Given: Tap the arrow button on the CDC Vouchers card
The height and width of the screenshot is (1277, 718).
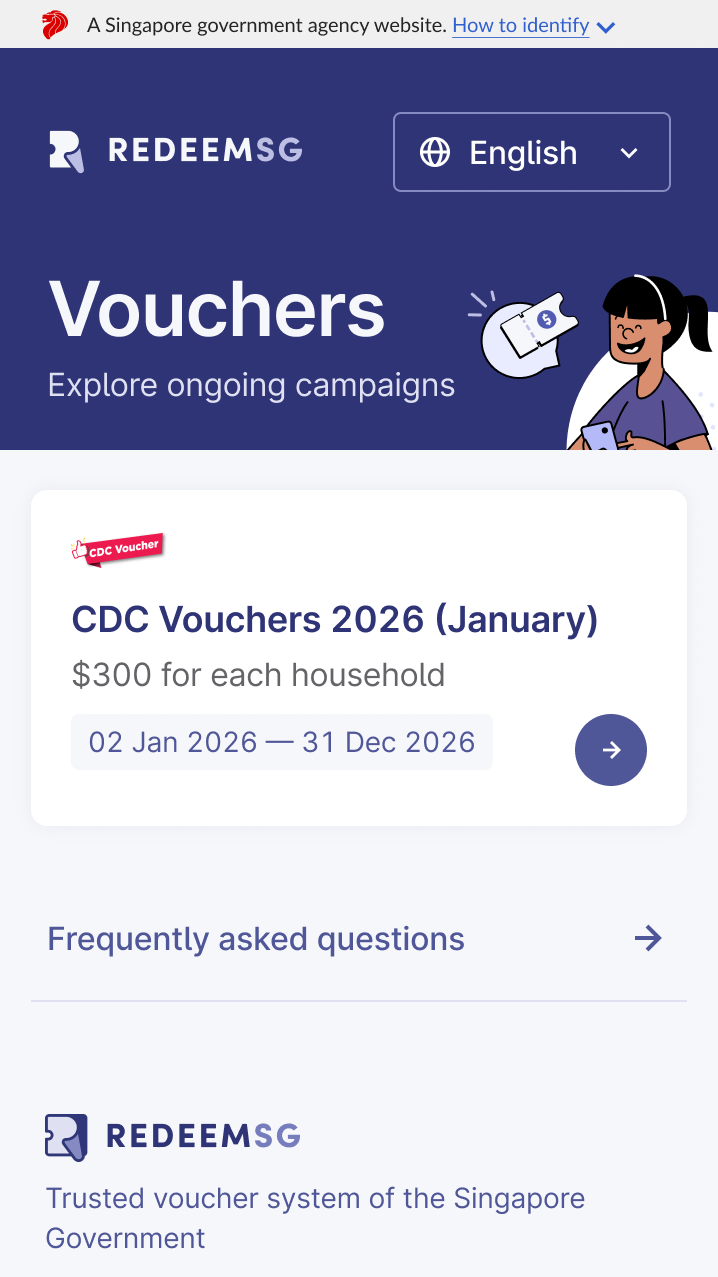Looking at the screenshot, I should point(610,750).
